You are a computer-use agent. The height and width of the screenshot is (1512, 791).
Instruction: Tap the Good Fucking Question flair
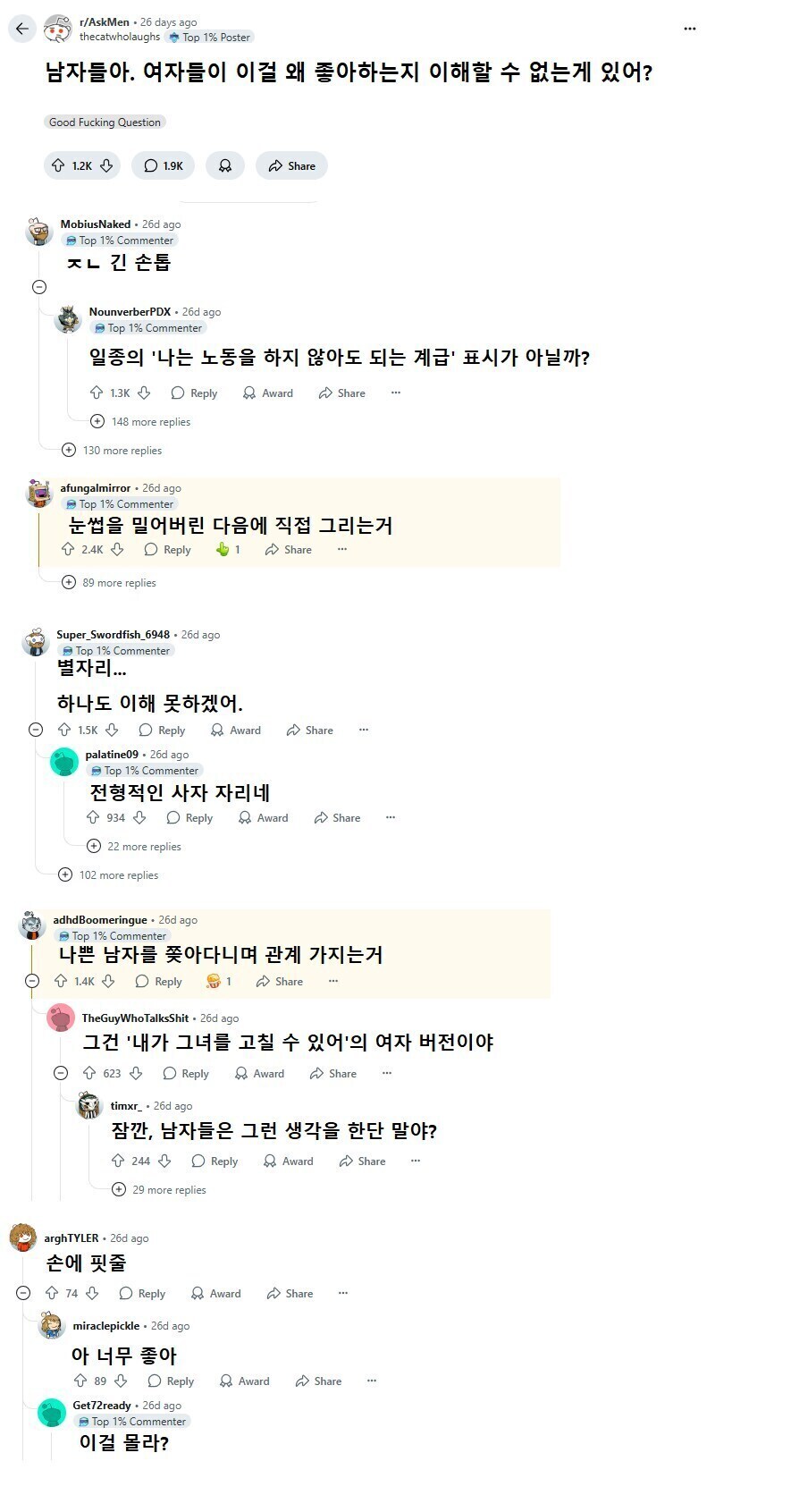pos(105,122)
